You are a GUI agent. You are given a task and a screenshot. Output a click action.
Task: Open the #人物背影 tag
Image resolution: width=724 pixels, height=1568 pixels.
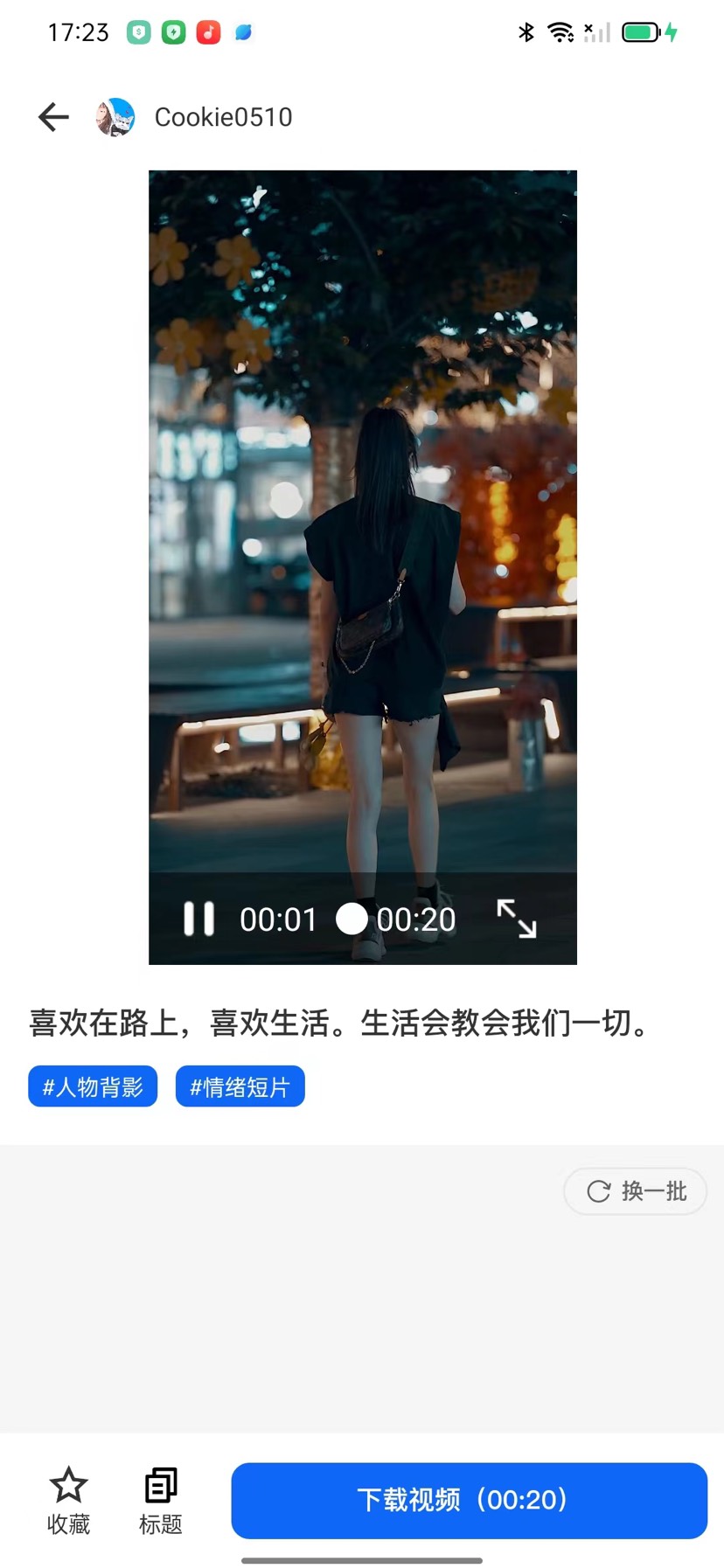(x=93, y=1086)
